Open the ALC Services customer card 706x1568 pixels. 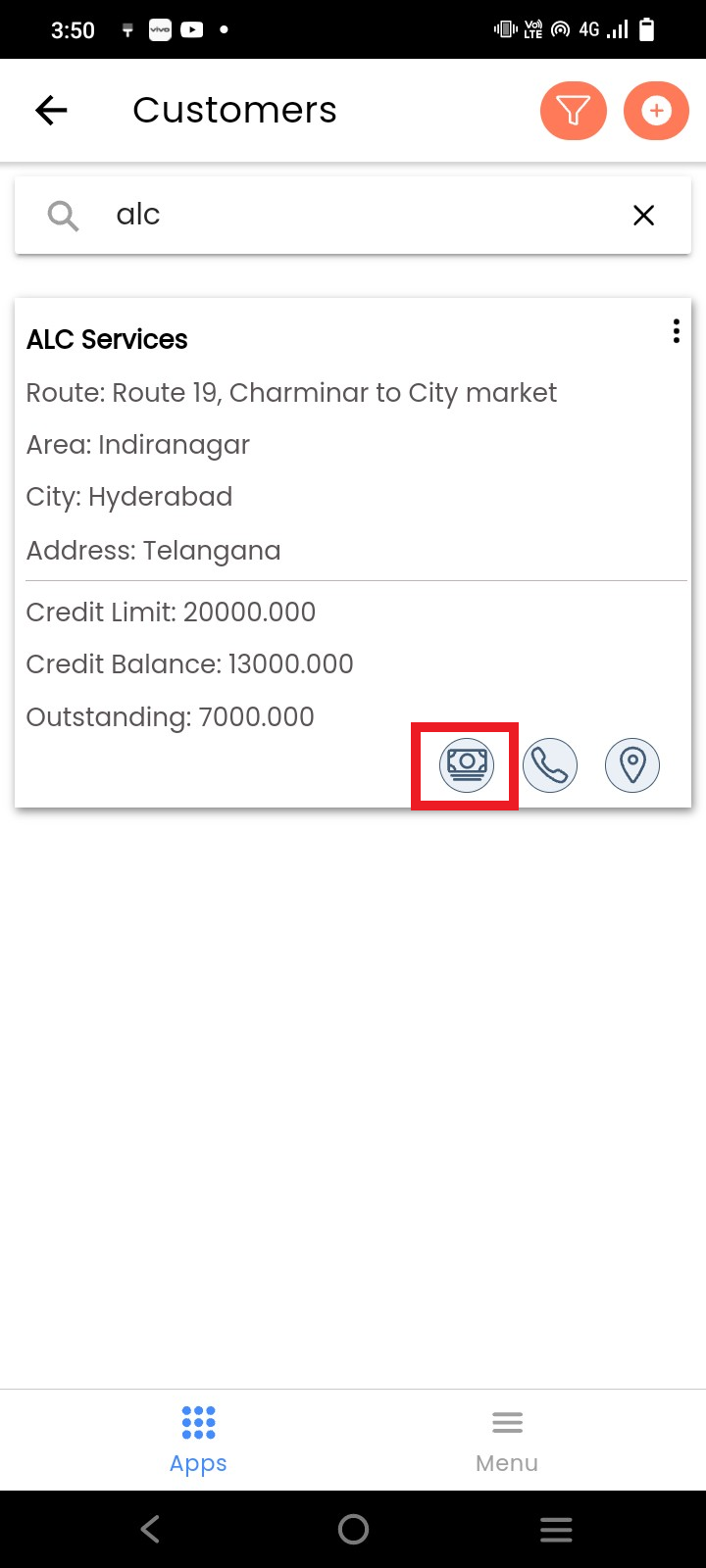[x=353, y=553]
